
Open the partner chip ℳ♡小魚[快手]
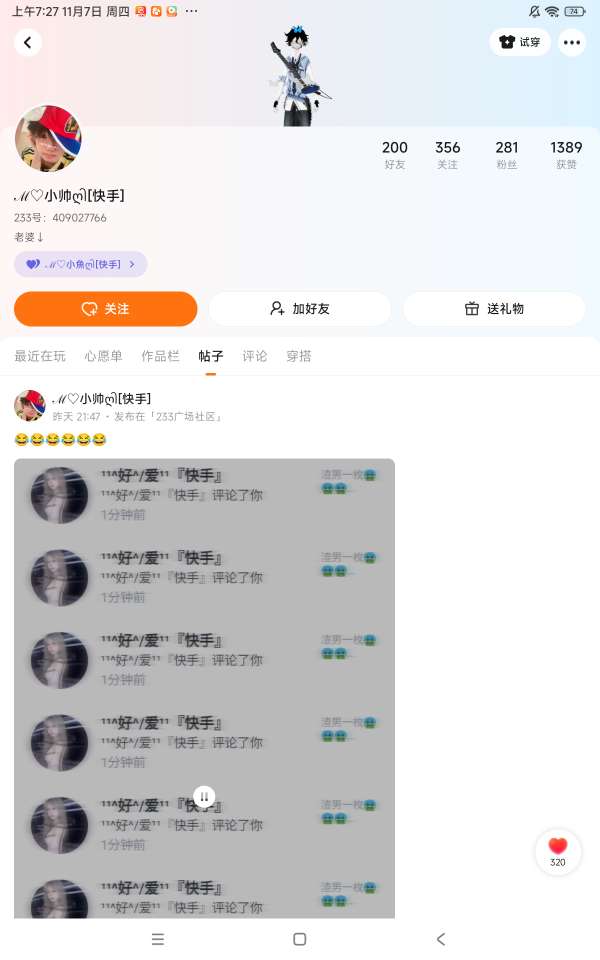(81, 264)
